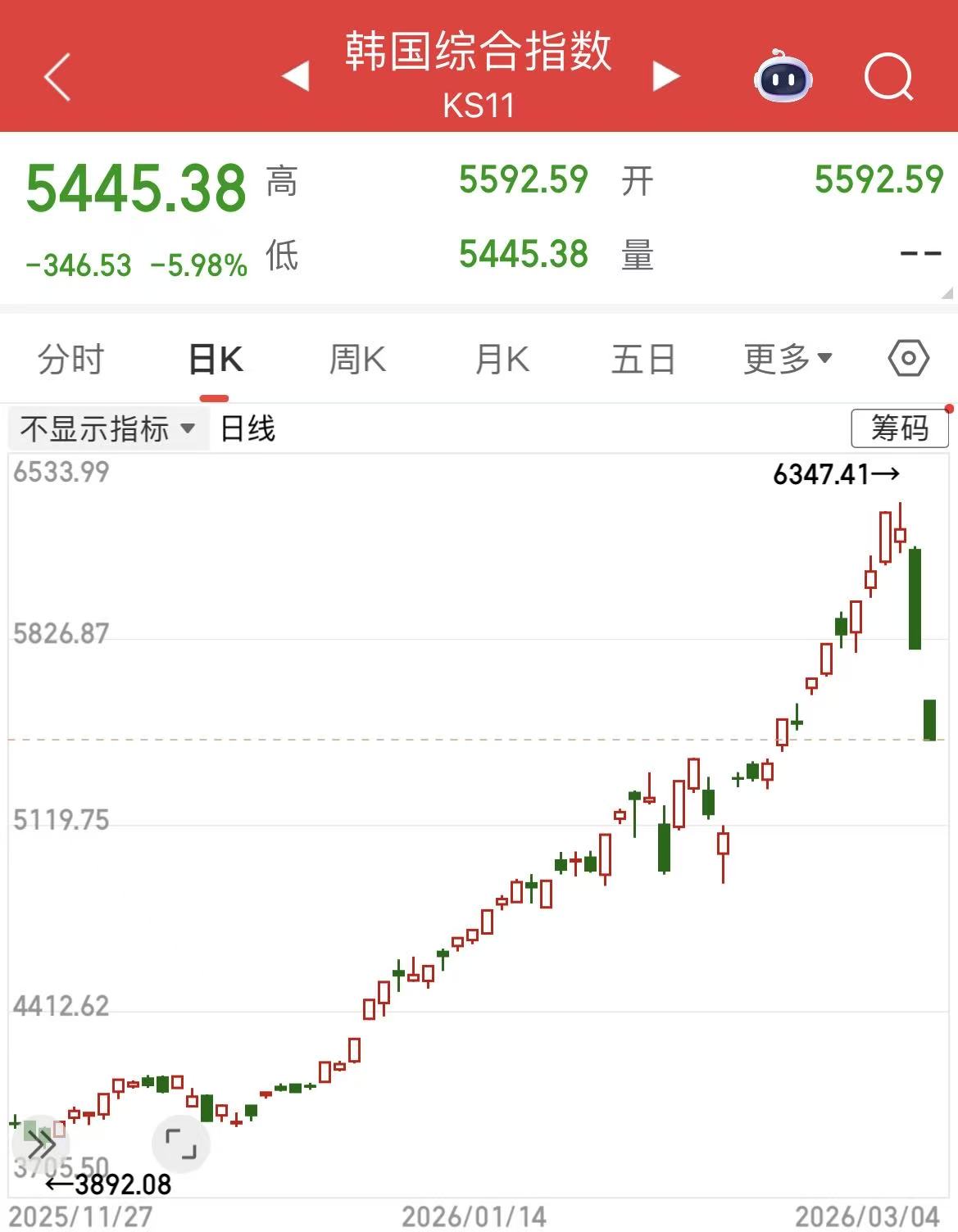Open the 不显示指标 indicator dropdown
This screenshot has height=1232, width=958.
click(x=108, y=428)
